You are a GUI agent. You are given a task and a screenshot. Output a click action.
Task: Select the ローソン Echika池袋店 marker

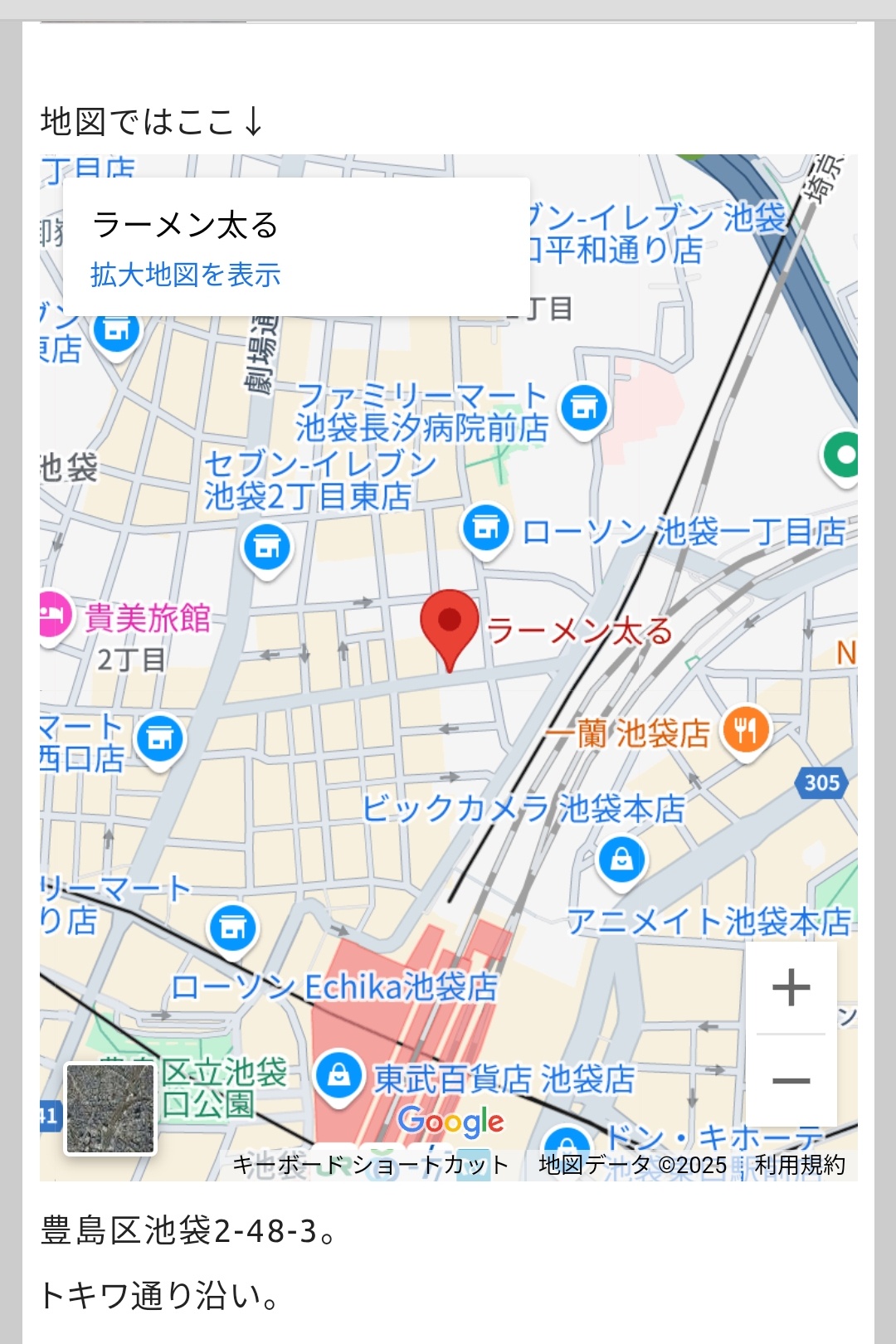(233, 927)
